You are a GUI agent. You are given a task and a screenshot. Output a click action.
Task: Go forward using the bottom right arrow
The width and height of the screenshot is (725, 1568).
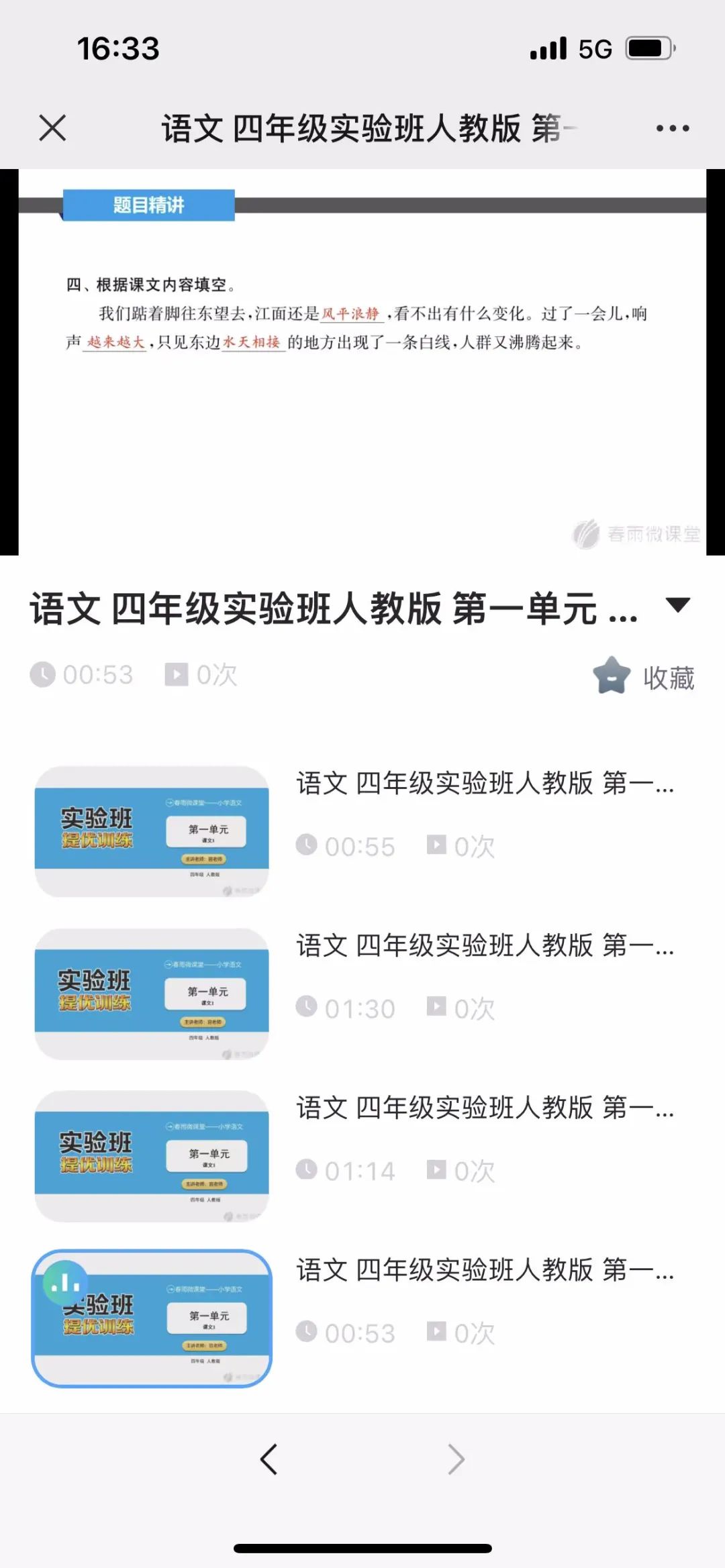pyautogui.click(x=456, y=1459)
